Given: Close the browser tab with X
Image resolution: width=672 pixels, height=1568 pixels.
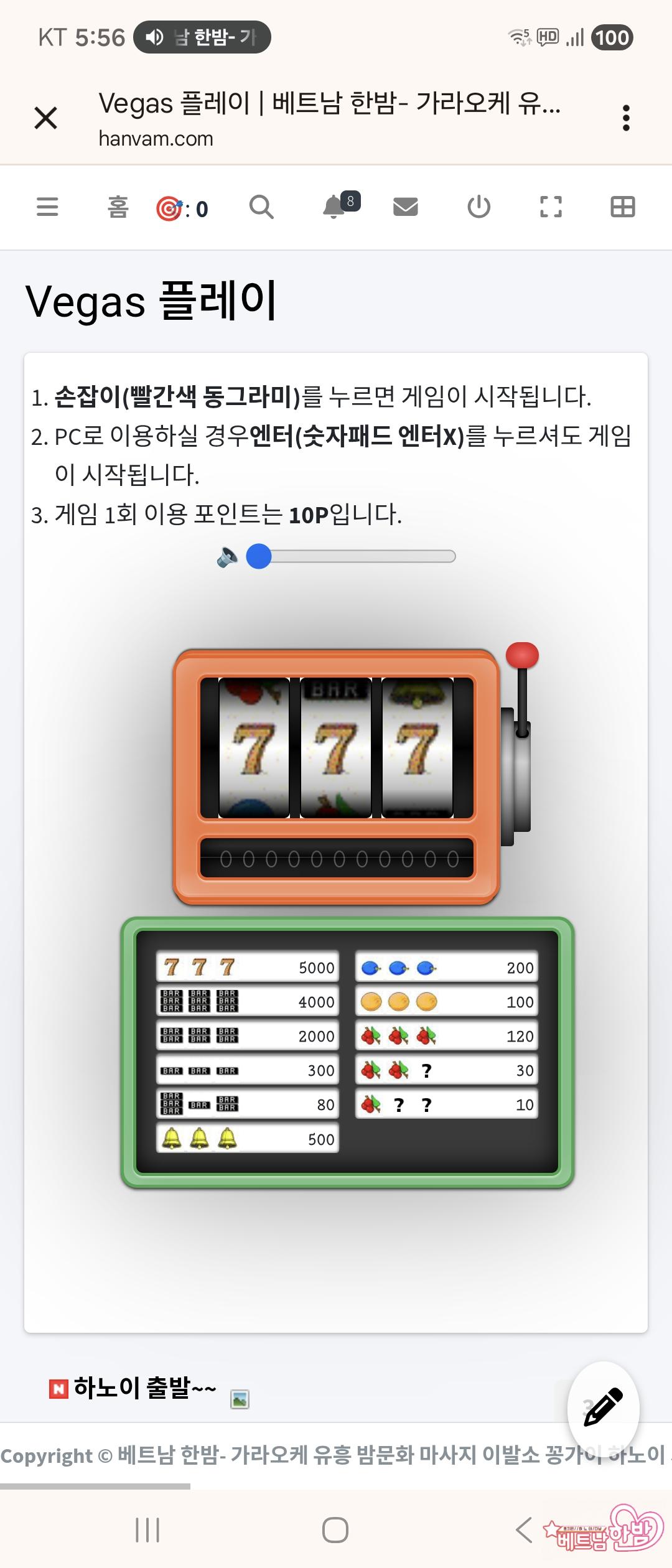Looking at the screenshot, I should (x=45, y=118).
